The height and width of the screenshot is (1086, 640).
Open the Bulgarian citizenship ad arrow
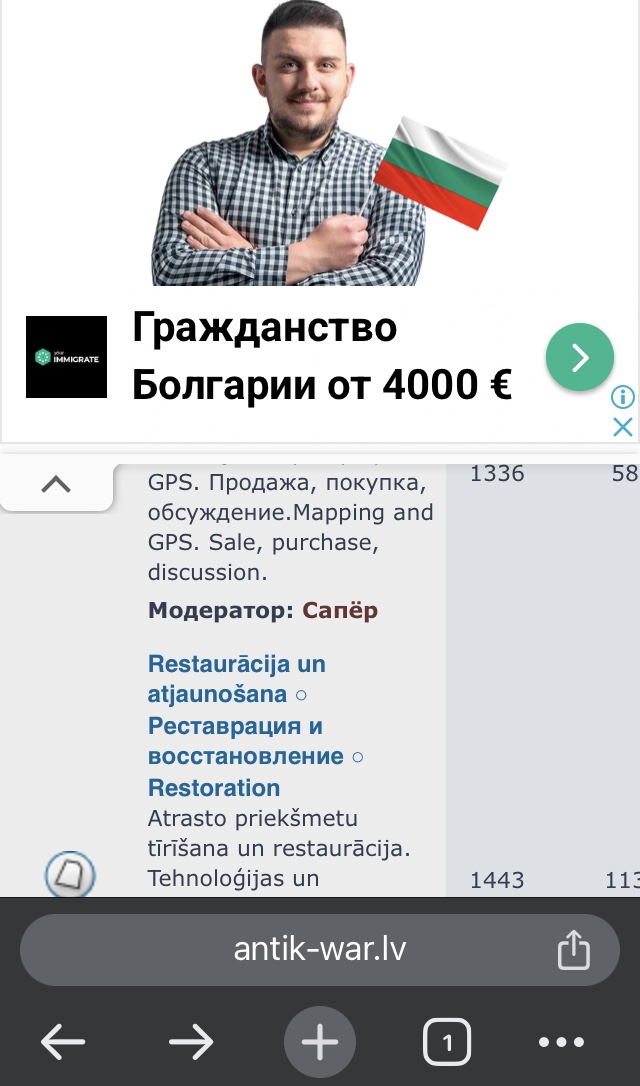579,357
